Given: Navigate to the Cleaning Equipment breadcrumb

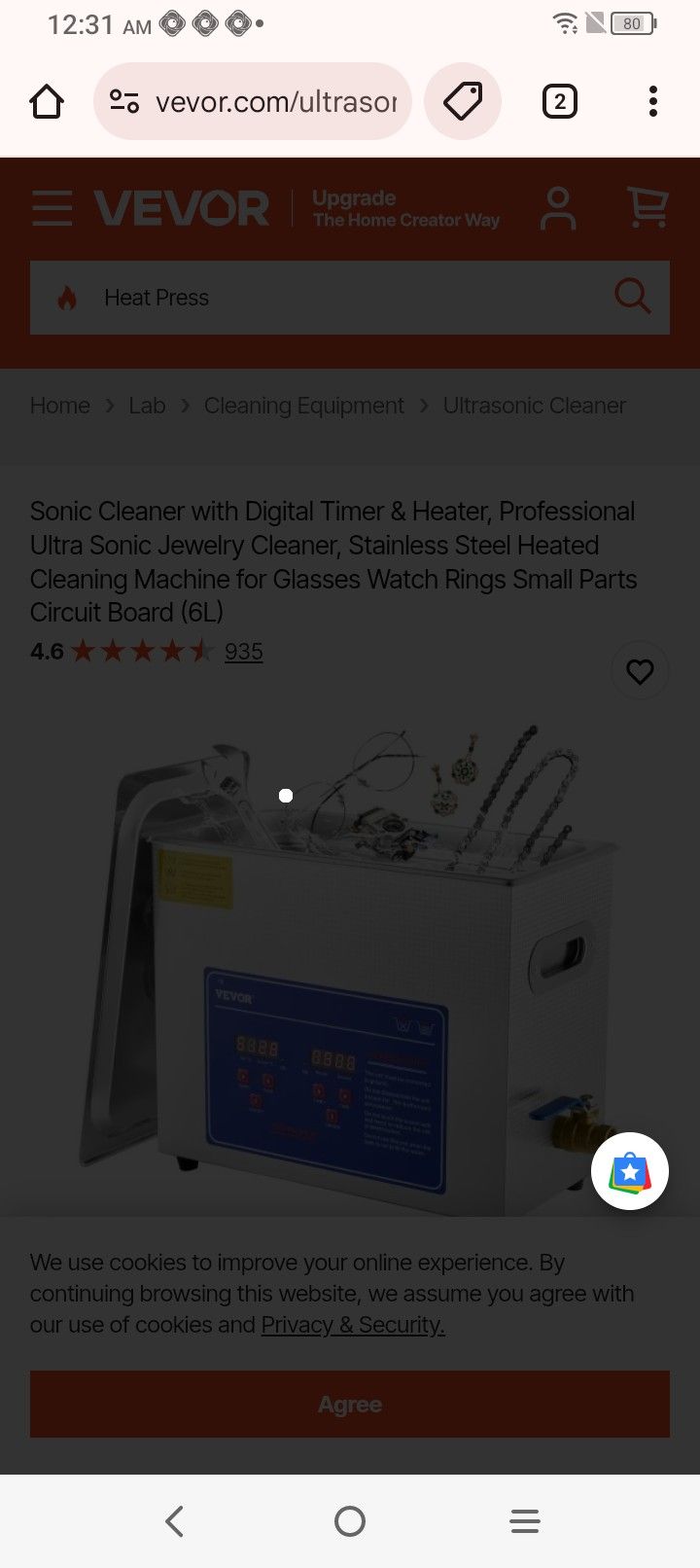Looking at the screenshot, I should pyautogui.click(x=303, y=405).
